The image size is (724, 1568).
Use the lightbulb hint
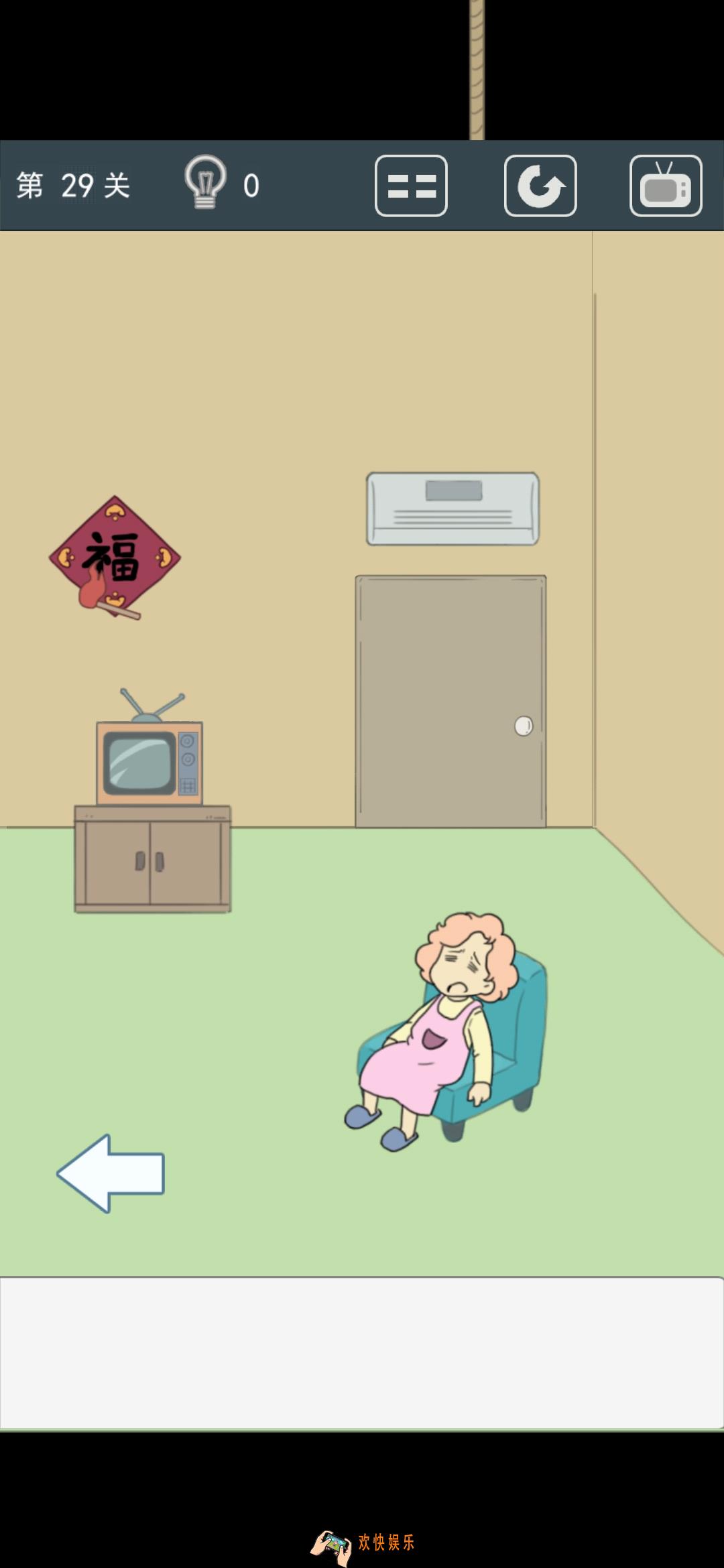click(x=206, y=184)
